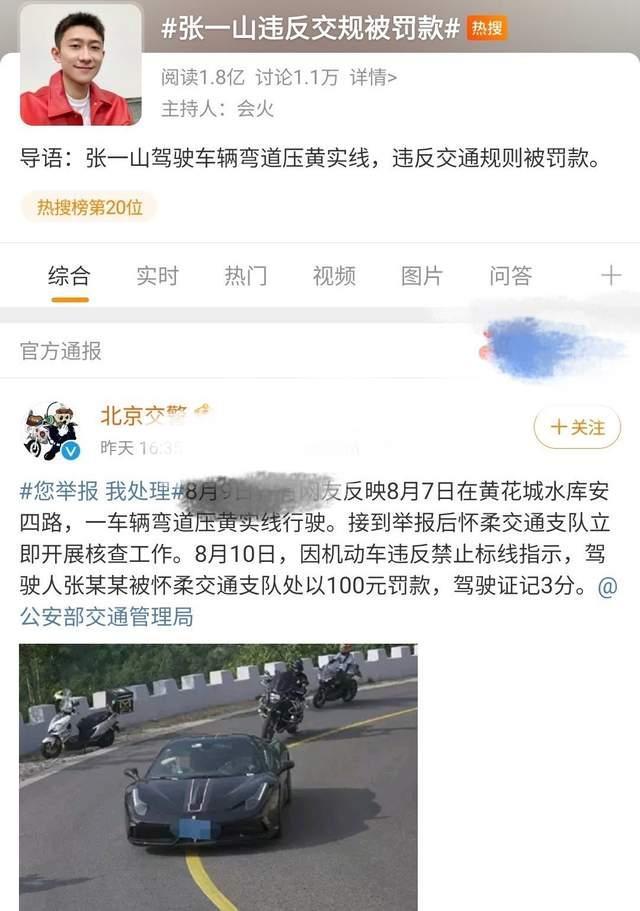Switch to the 热门 tab
Image resolution: width=640 pixels, height=911 pixels.
pyautogui.click(x=245, y=276)
